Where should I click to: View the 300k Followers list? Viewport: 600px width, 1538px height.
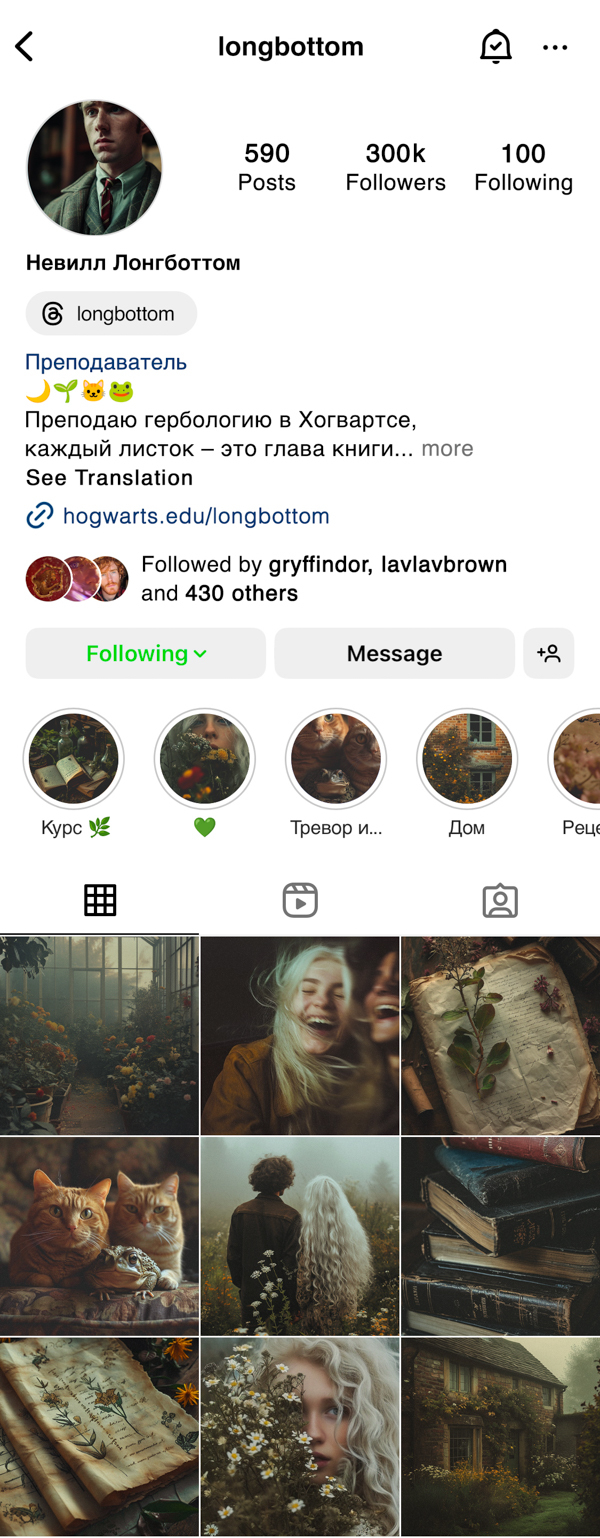click(395, 166)
